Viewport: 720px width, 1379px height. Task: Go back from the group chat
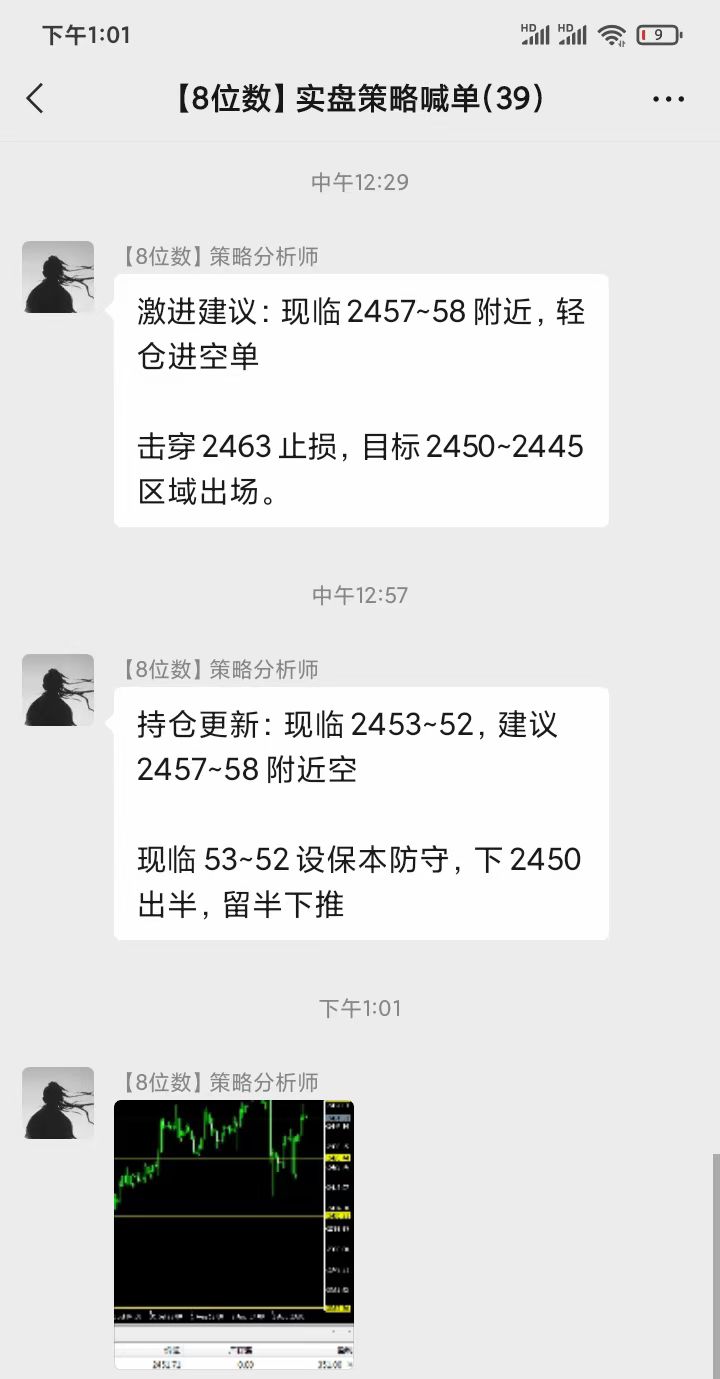pyautogui.click(x=35, y=99)
